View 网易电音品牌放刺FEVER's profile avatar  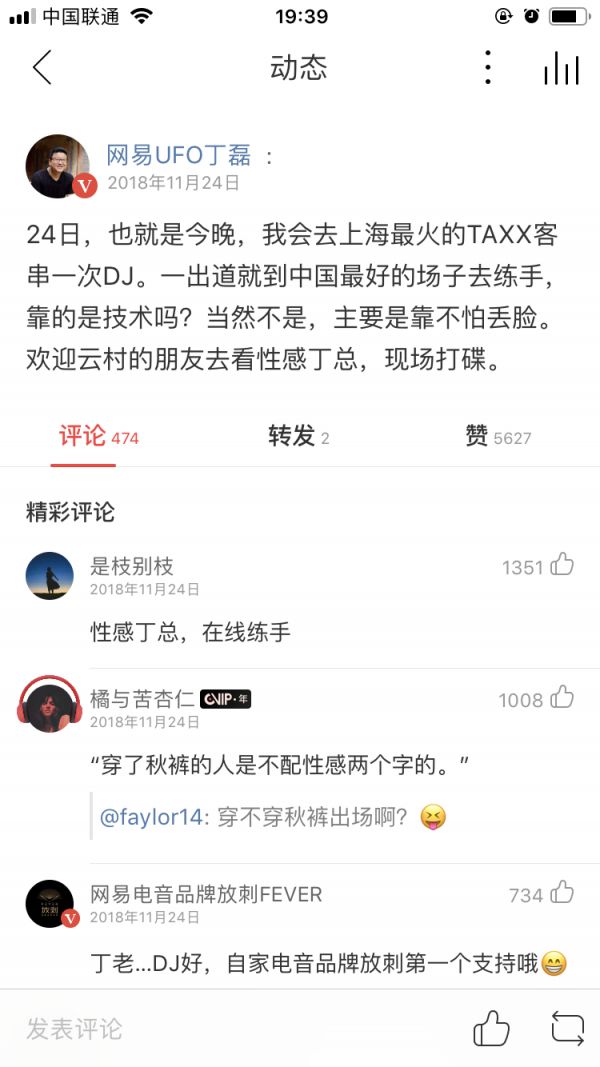coord(50,903)
